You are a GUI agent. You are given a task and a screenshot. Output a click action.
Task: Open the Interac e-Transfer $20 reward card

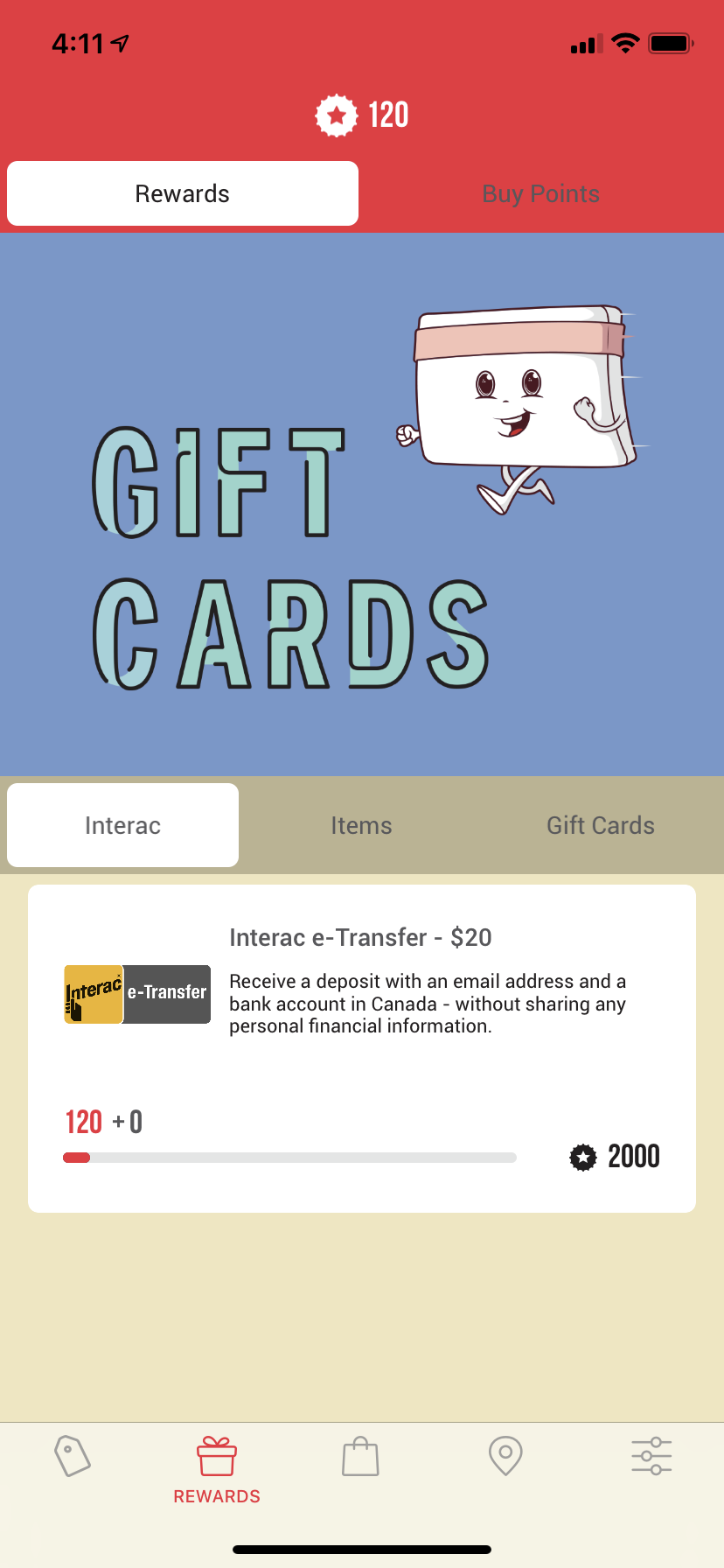(362, 1048)
